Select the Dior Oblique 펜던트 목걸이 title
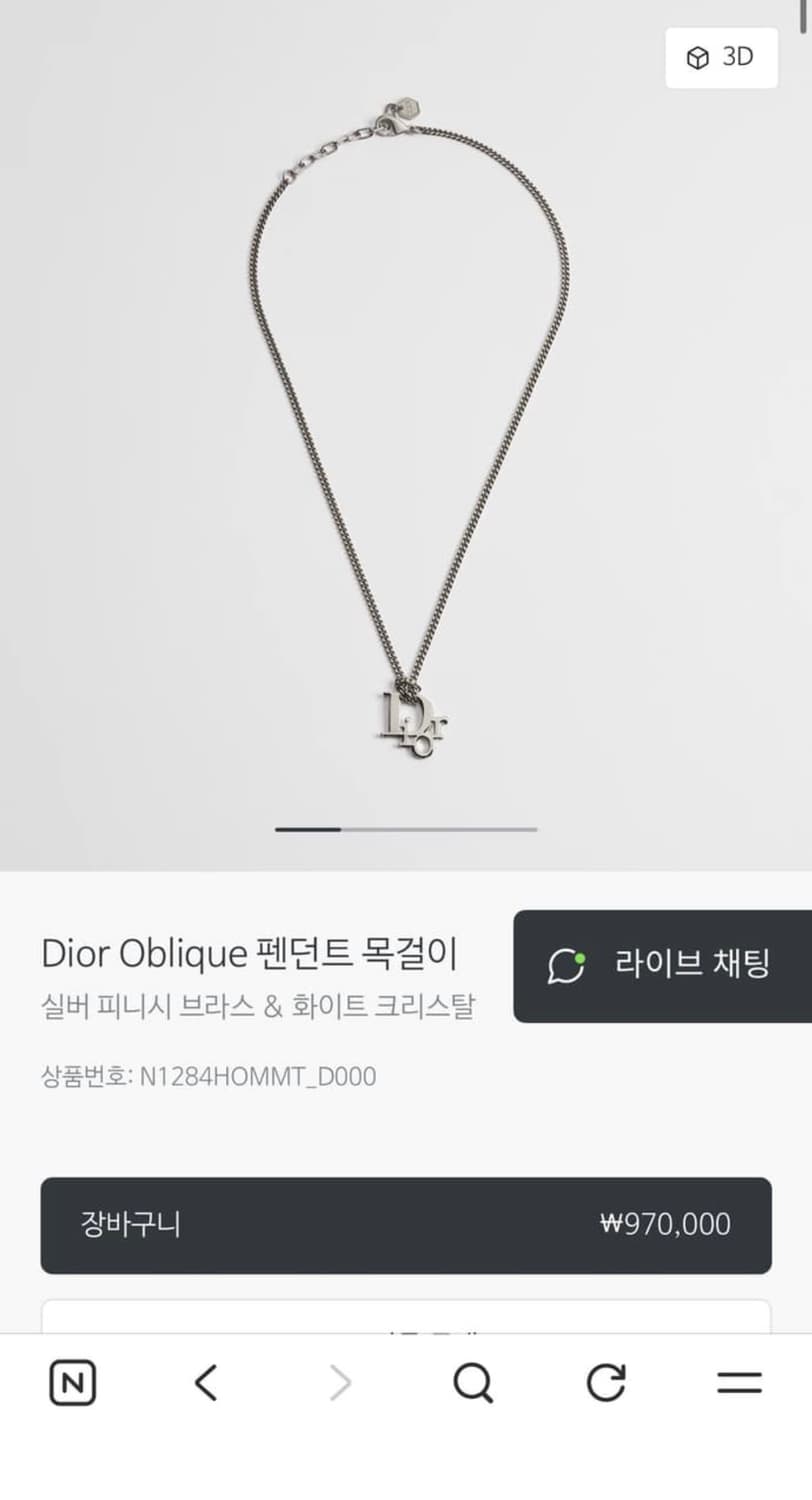812x1500 pixels. (x=250, y=954)
